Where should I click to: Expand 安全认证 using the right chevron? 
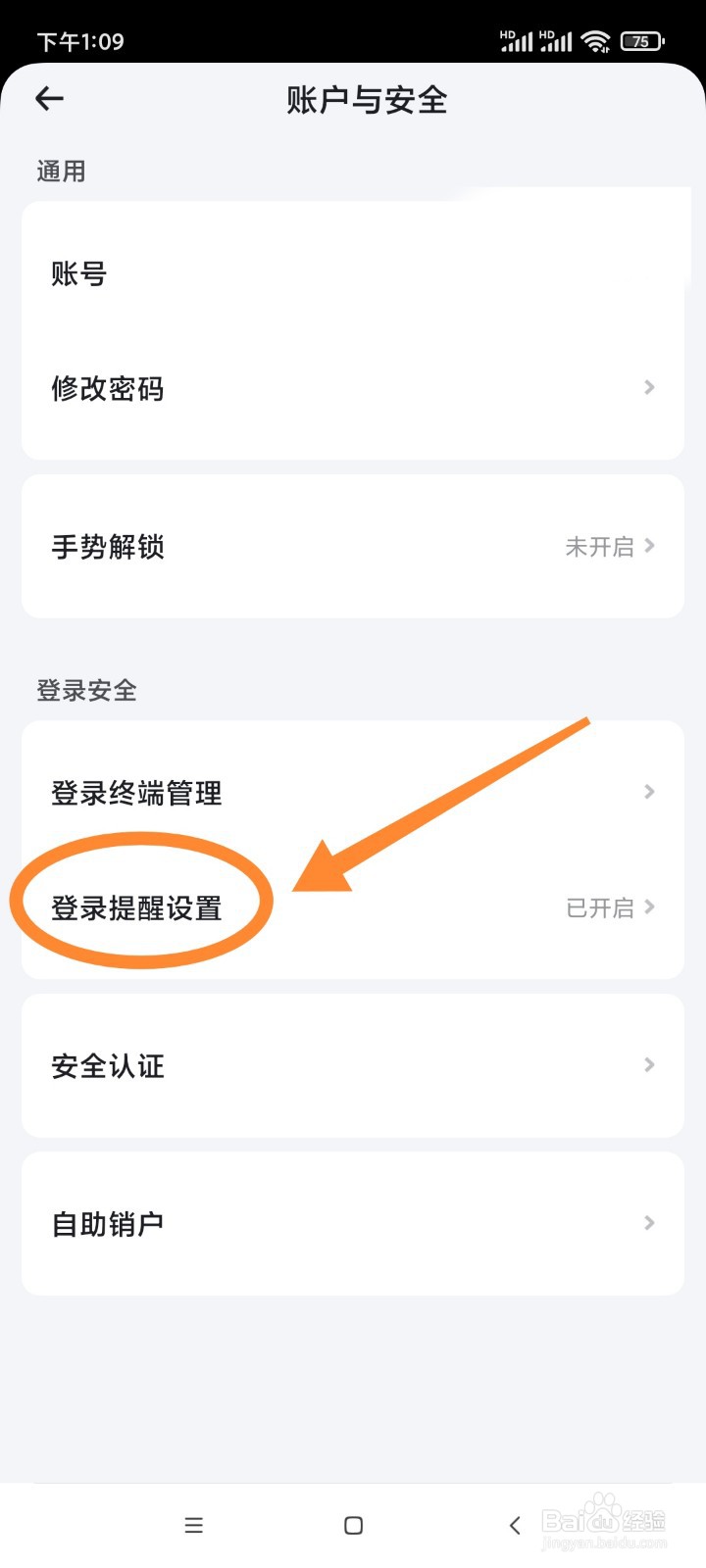pos(649,1065)
